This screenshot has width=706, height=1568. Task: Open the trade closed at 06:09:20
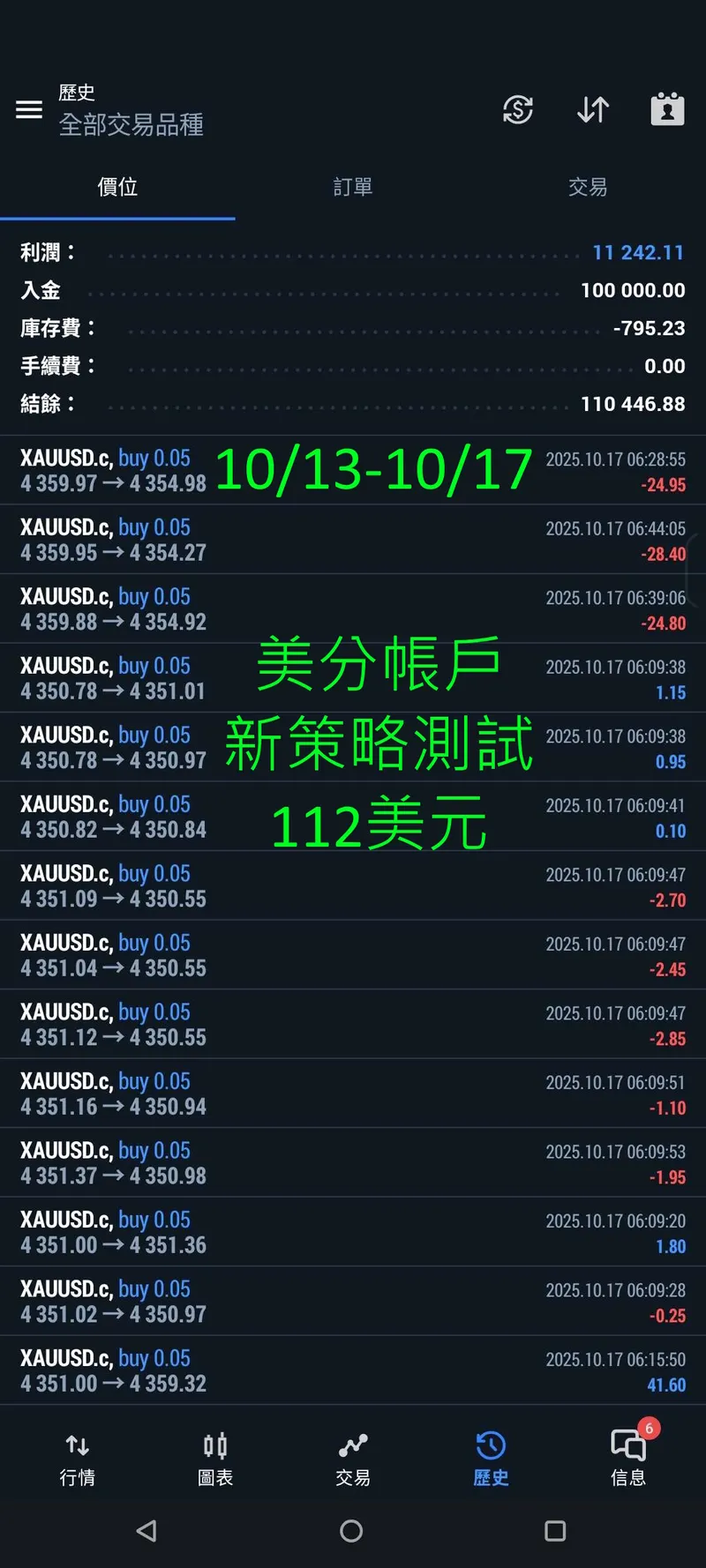pos(353,1233)
